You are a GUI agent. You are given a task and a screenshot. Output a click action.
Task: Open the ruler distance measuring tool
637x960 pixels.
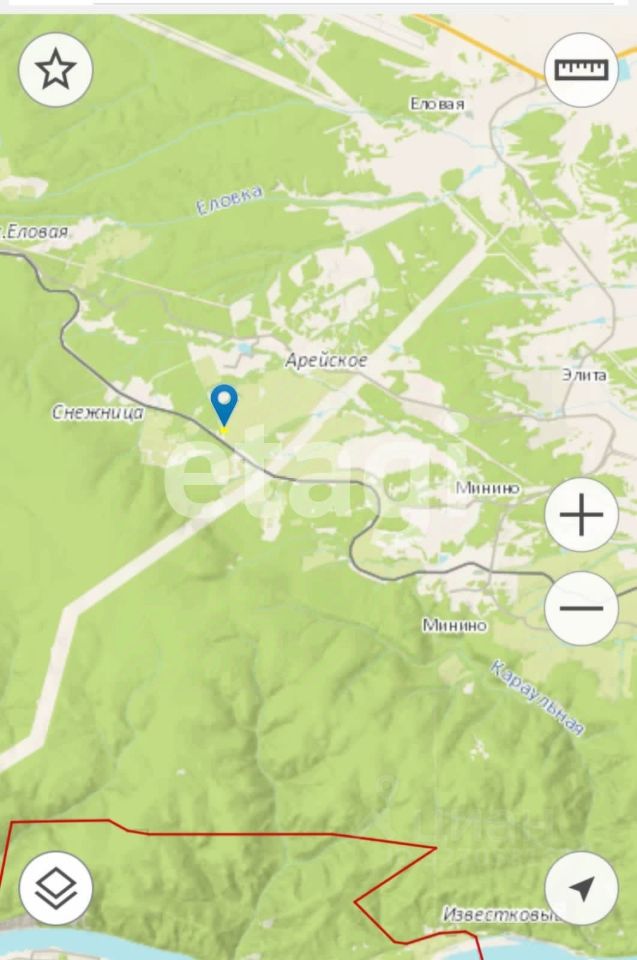coord(581,69)
